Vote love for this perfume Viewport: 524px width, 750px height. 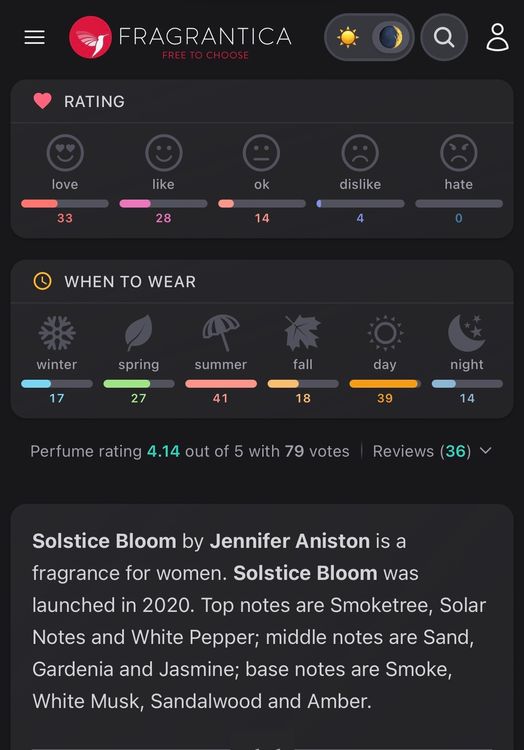click(x=65, y=153)
